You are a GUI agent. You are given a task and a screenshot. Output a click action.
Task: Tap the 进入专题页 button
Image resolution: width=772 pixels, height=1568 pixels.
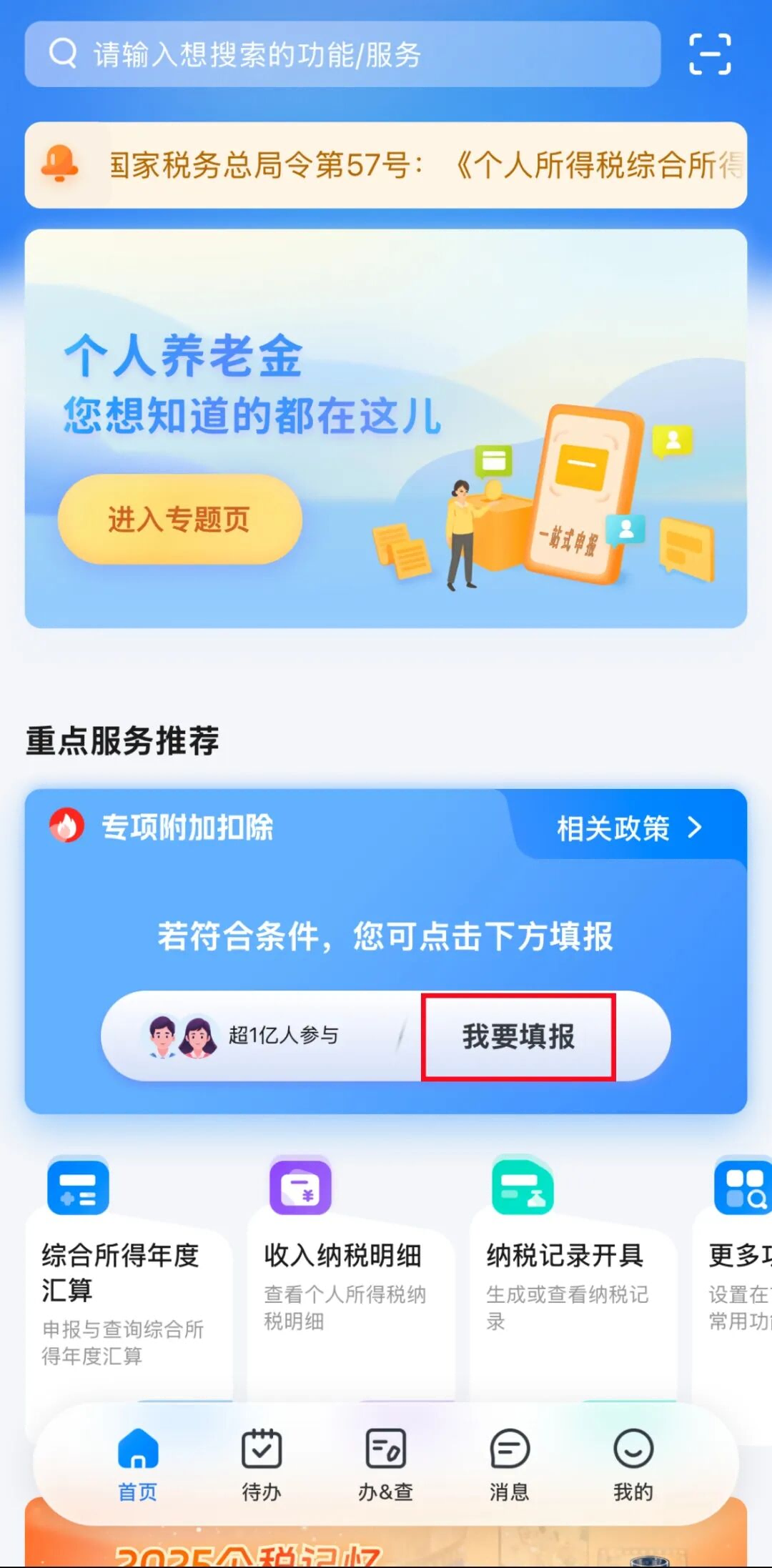click(x=179, y=519)
